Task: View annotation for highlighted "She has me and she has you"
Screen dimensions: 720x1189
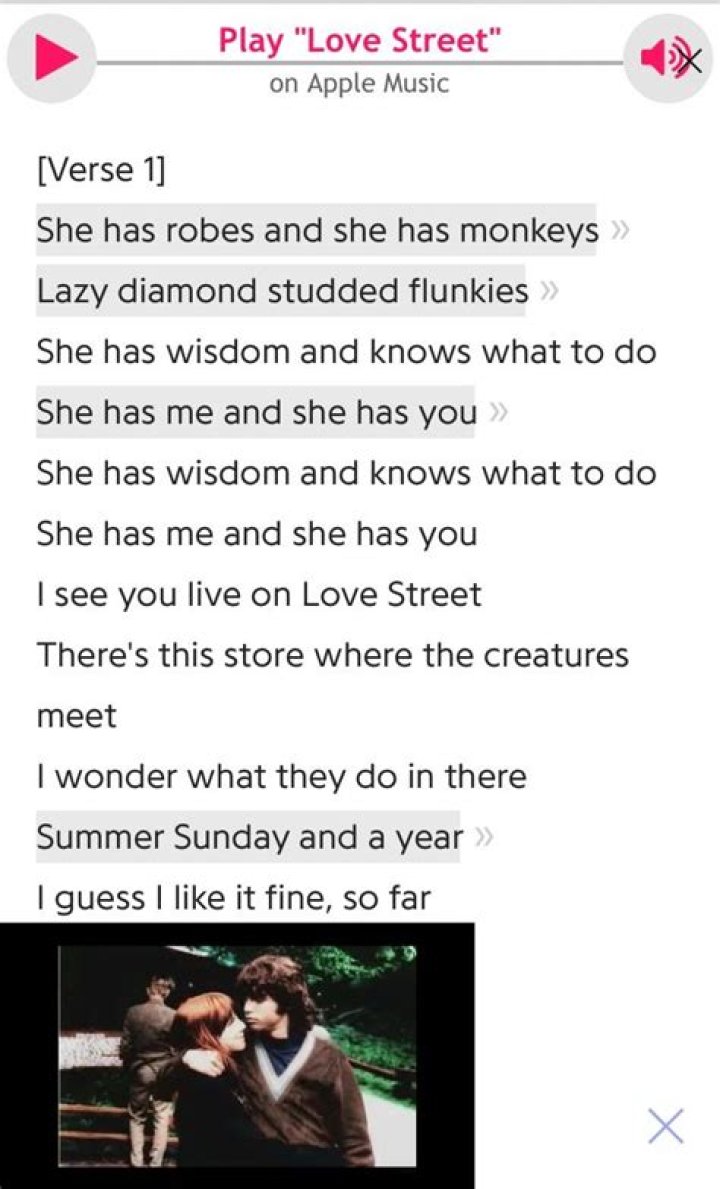Action: tap(255, 412)
